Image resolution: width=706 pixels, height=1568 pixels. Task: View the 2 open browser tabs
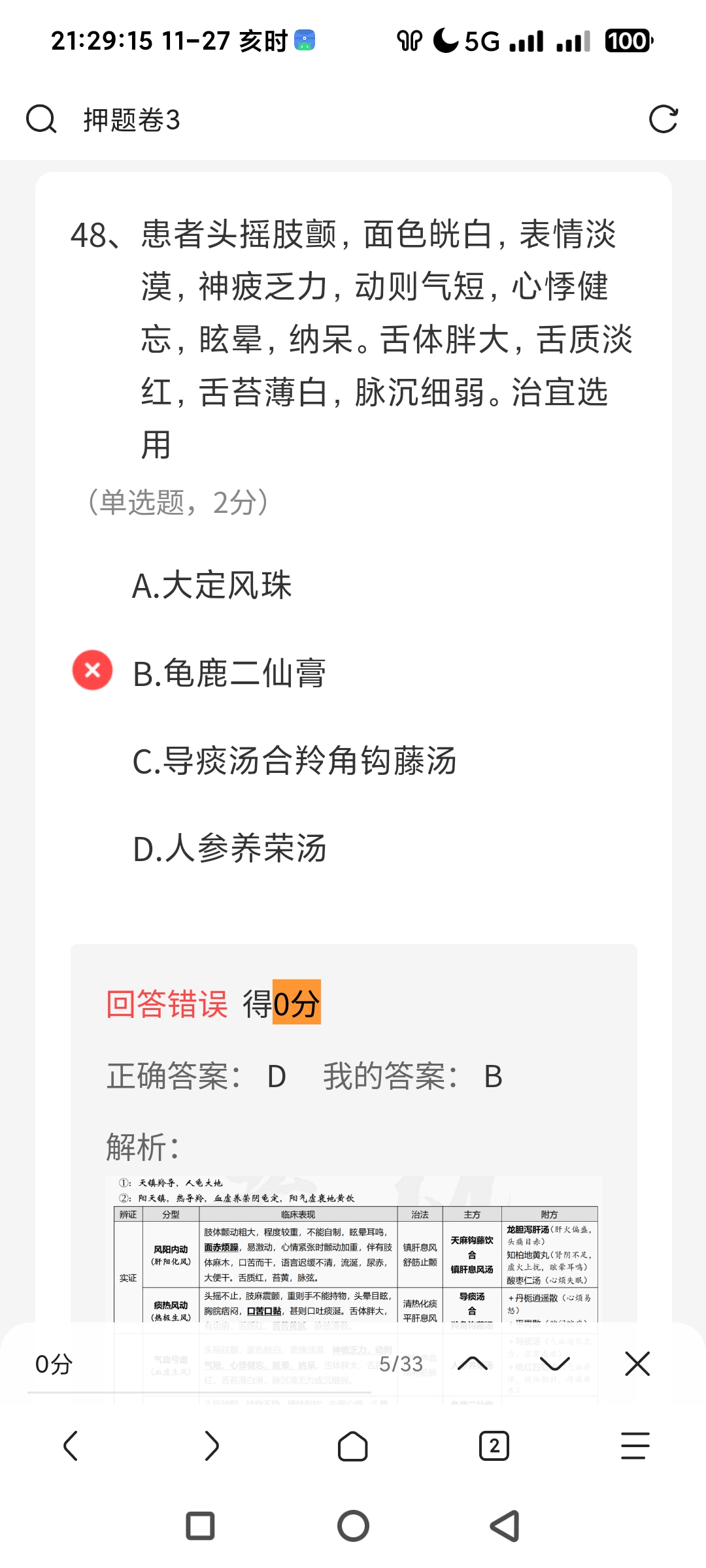[494, 1446]
